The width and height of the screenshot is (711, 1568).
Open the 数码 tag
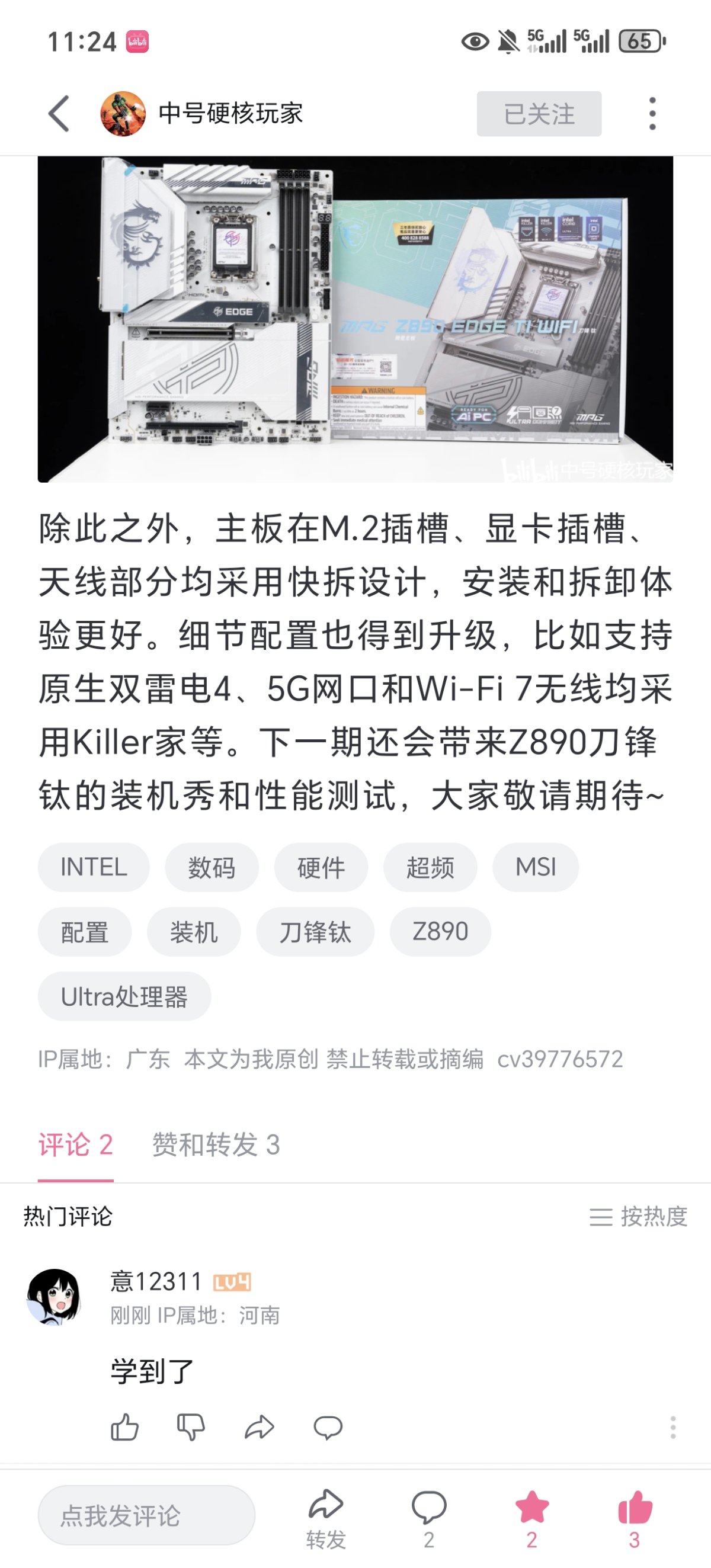[212, 867]
